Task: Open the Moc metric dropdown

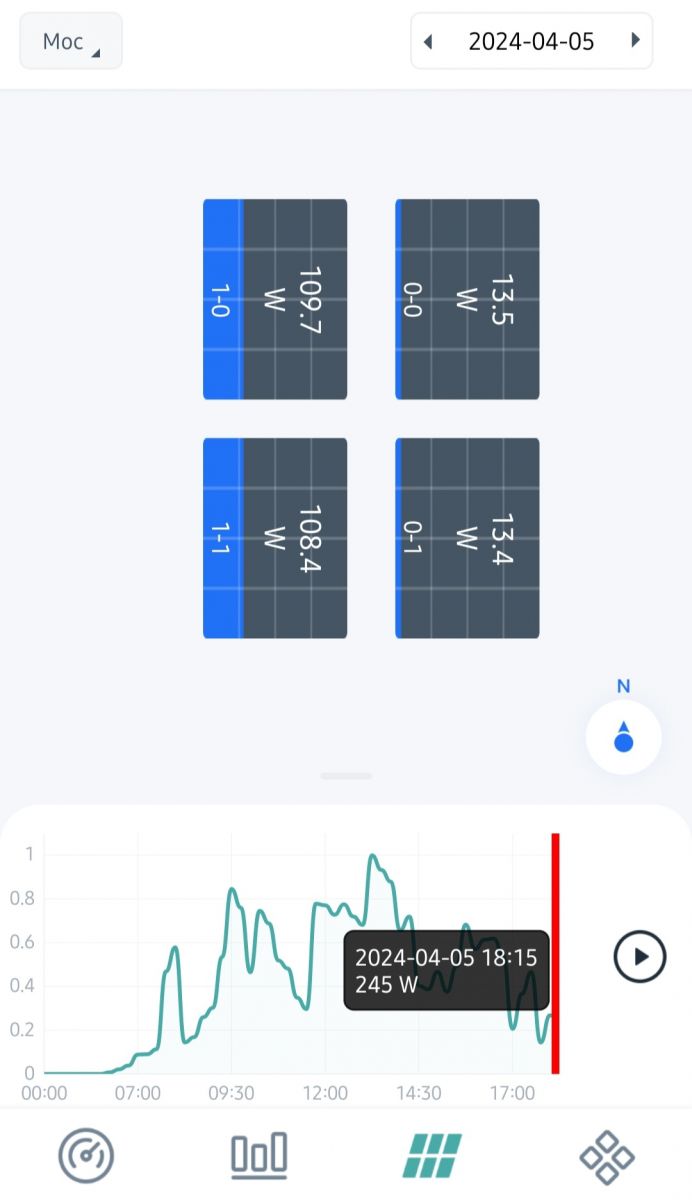Action: tap(71, 41)
